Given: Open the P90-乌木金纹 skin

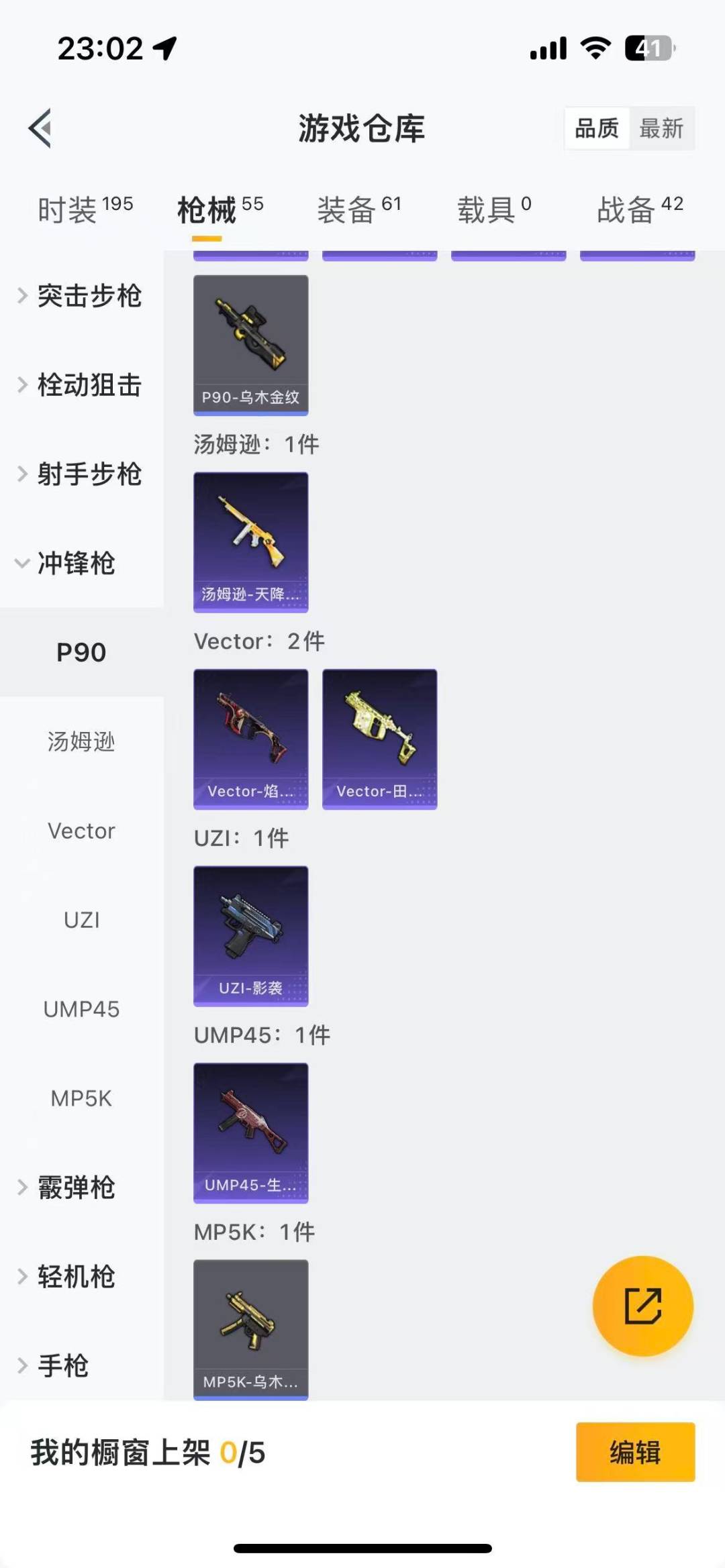Looking at the screenshot, I should click(250, 345).
